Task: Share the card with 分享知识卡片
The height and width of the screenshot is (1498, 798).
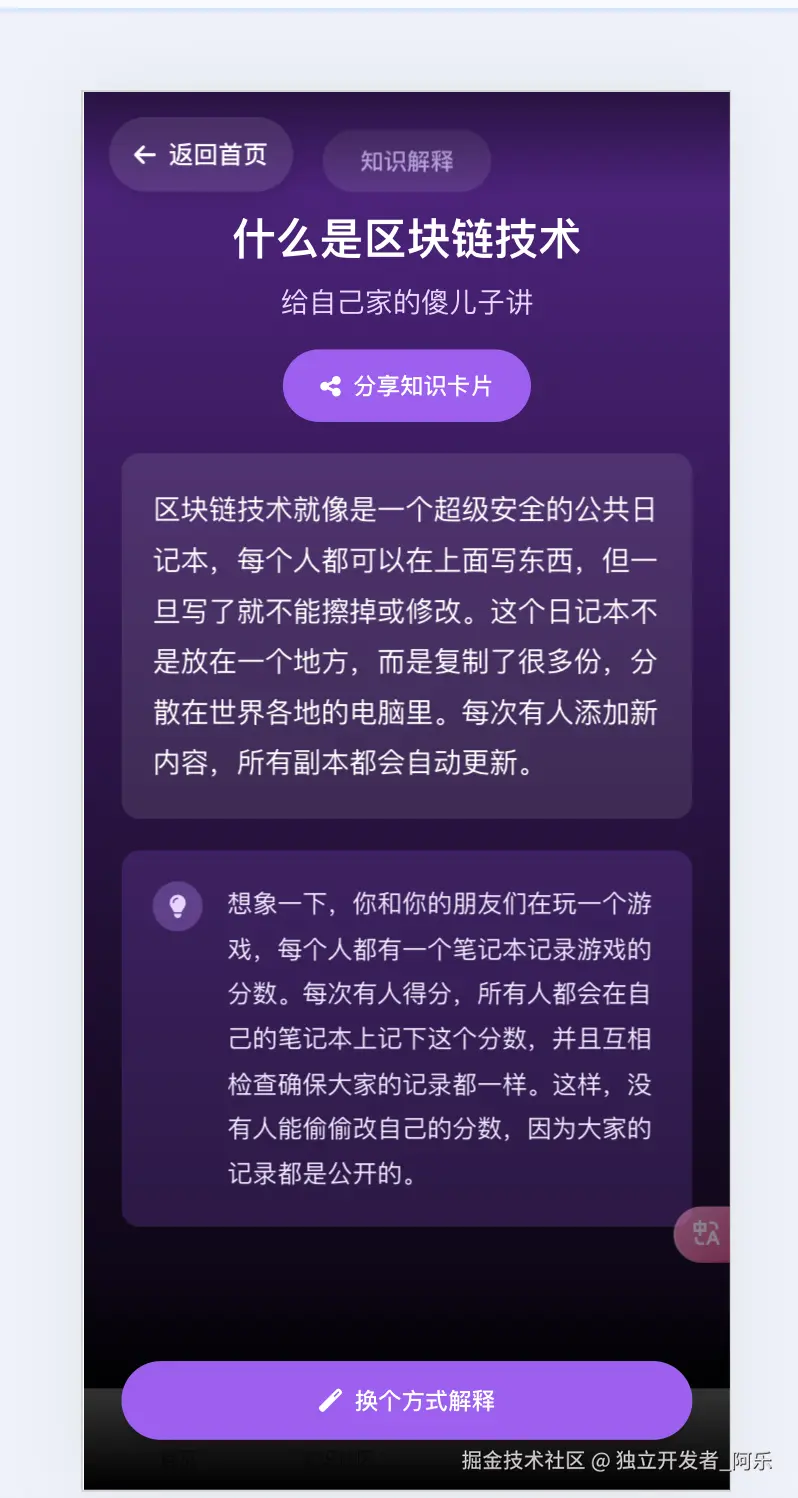Action: (x=406, y=386)
